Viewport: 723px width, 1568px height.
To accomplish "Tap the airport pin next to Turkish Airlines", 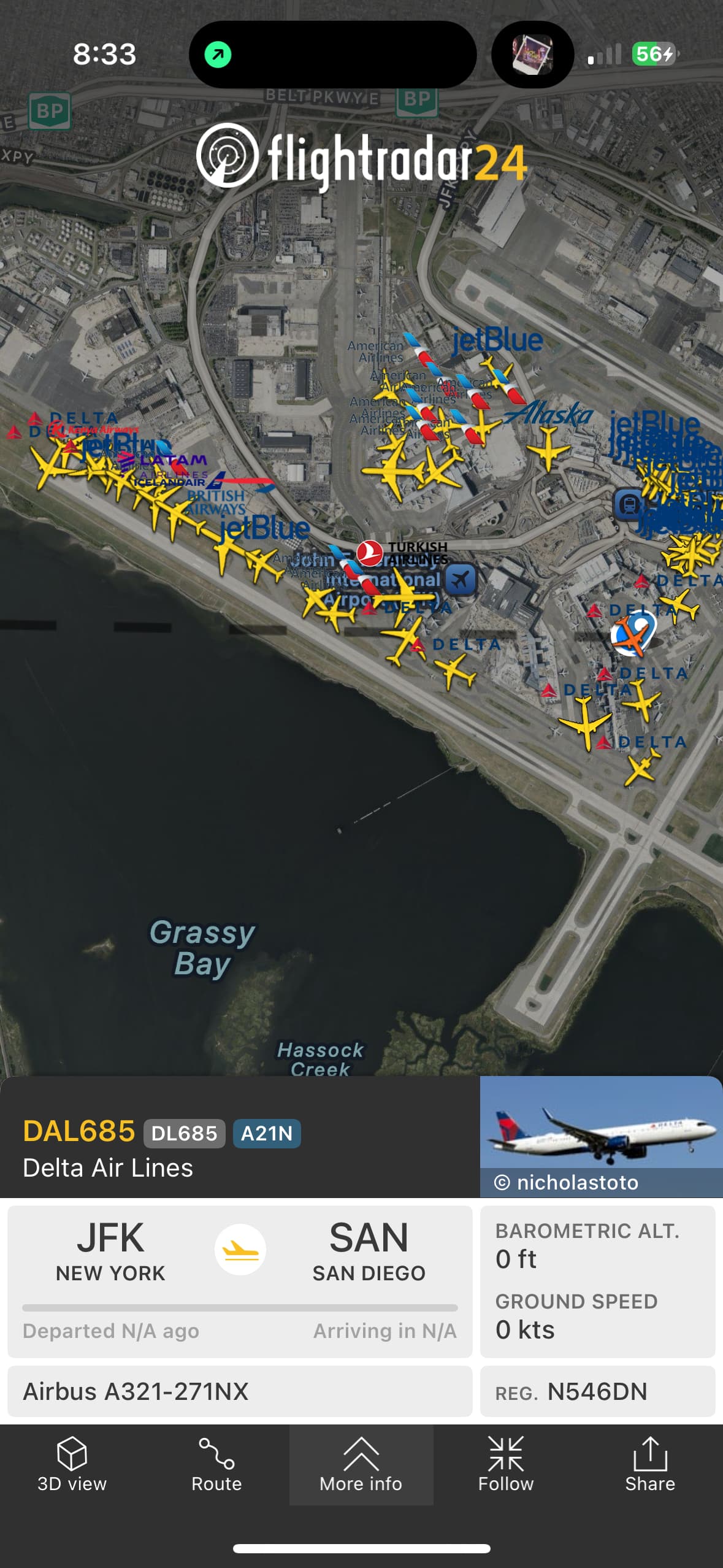I will pos(461,579).
